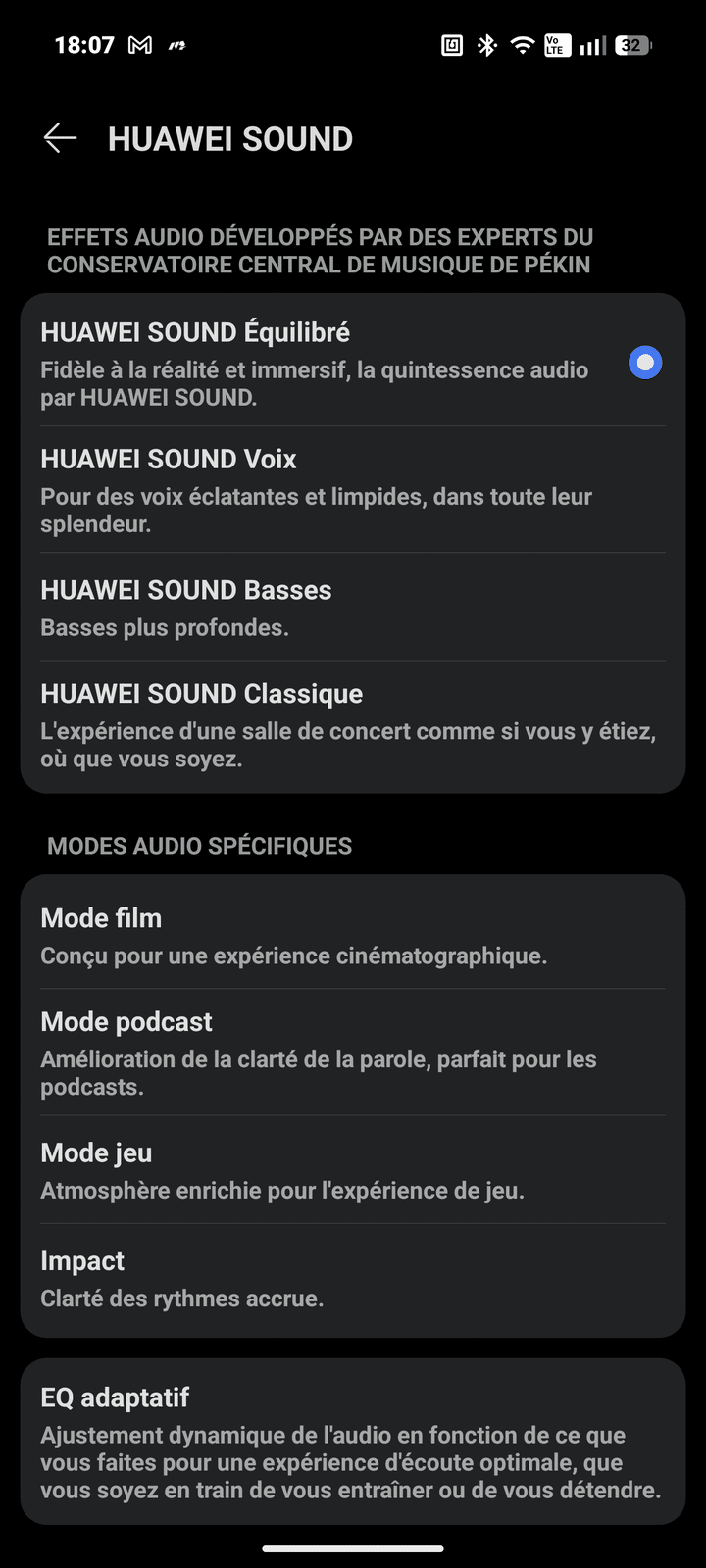
Task: Go back from HUAWEI SOUND screen
Action: tap(60, 138)
